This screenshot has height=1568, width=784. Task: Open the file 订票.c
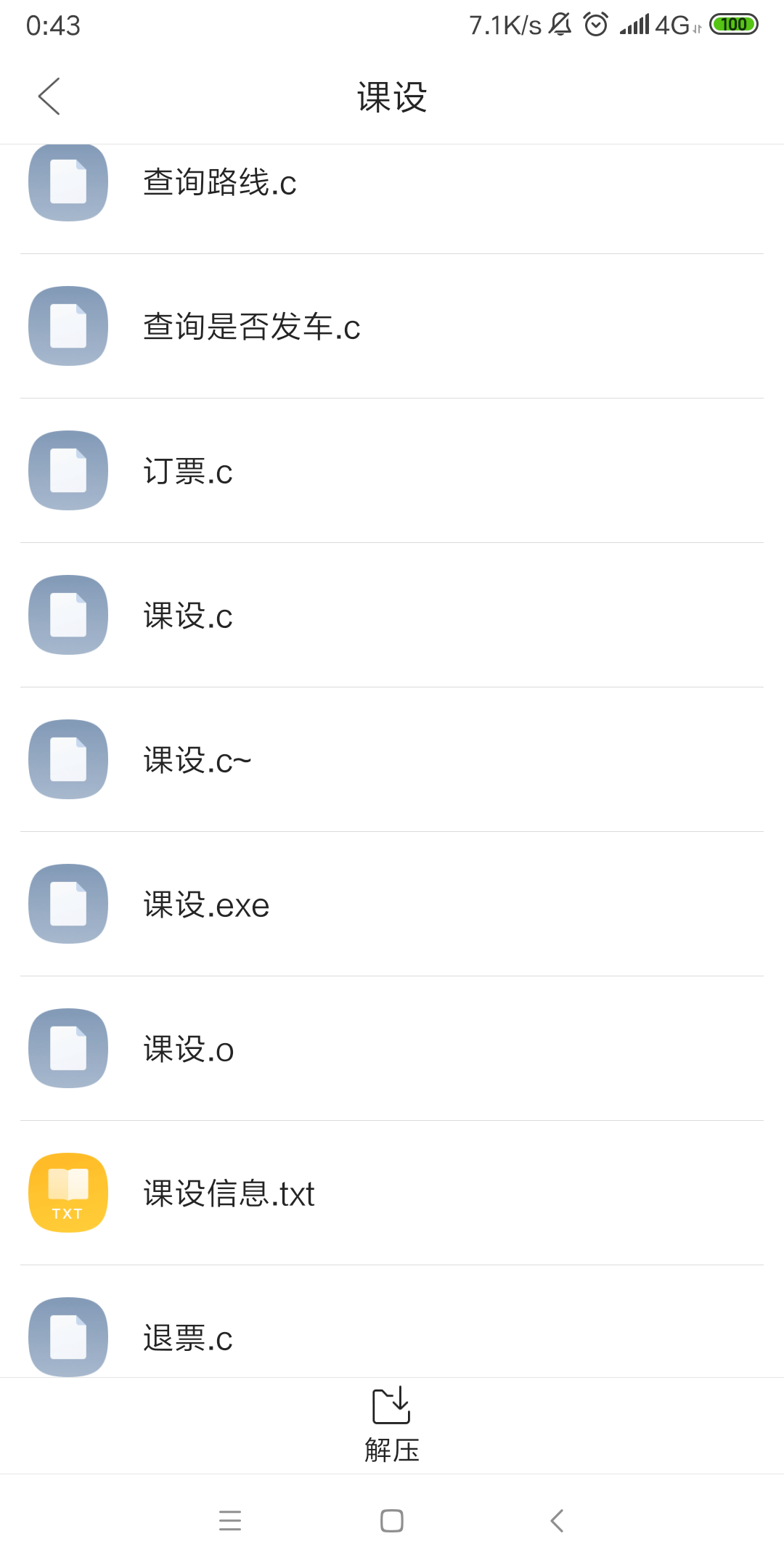(392, 470)
